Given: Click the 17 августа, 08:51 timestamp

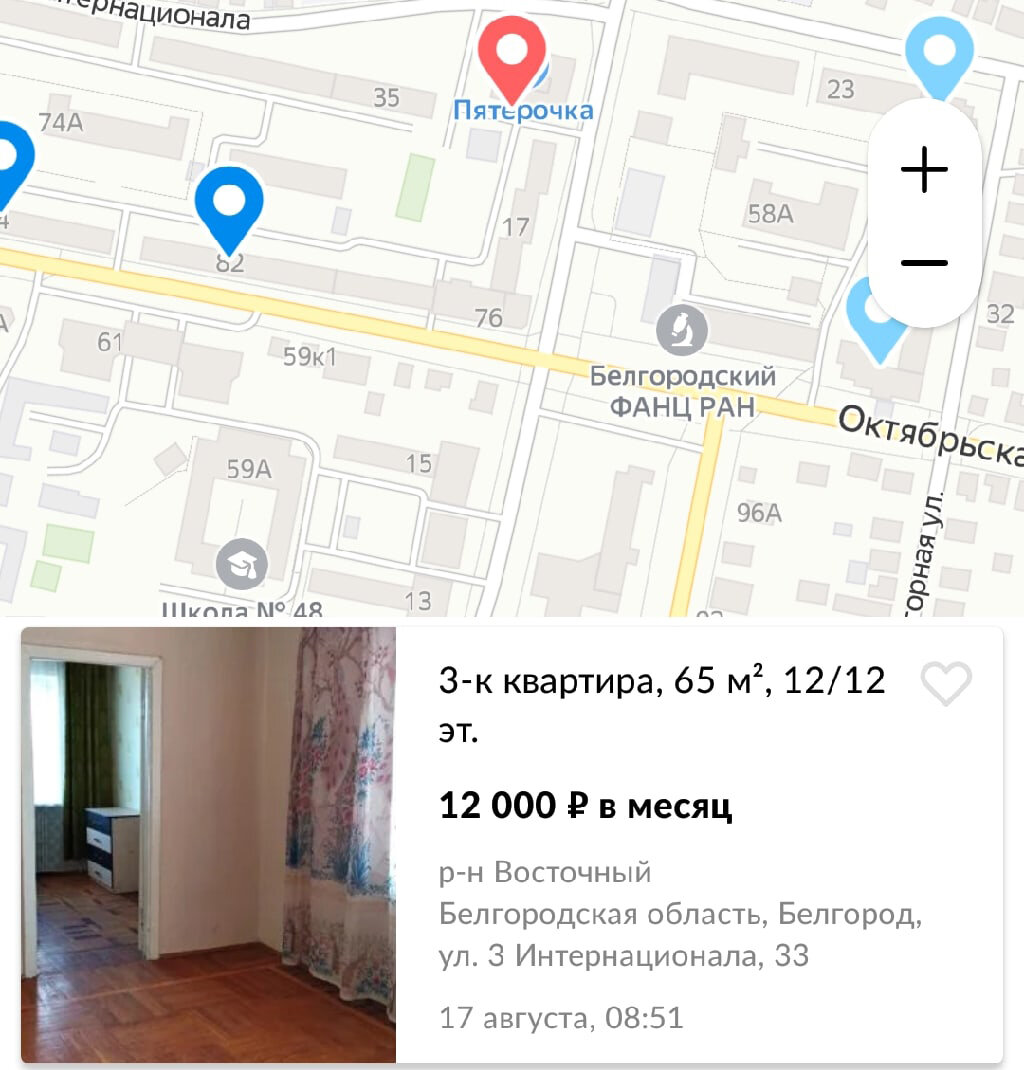Looking at the screenshot, I should click(x=563, y=1020).
